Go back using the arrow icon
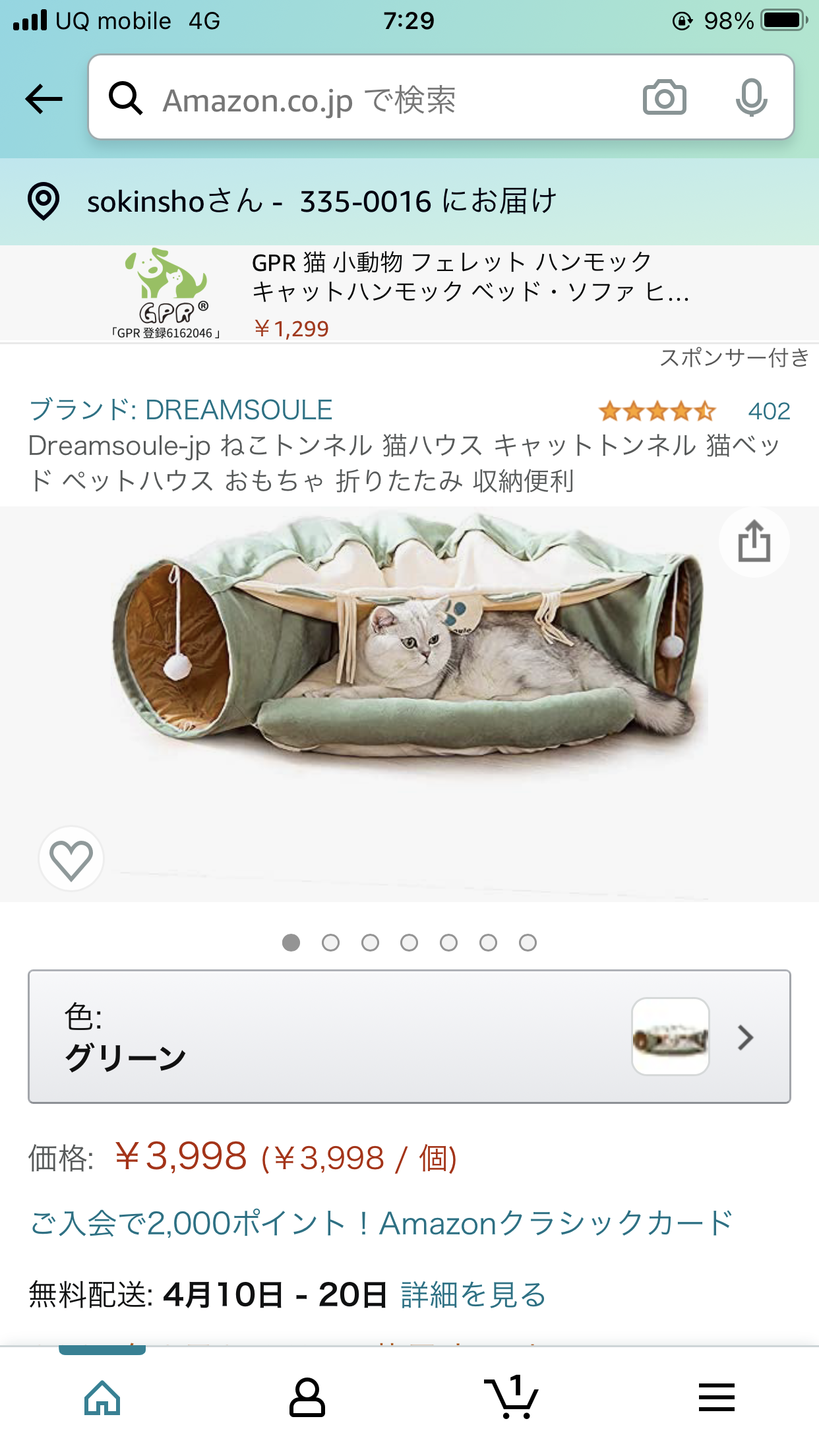Viewport: 819px width, 1456px height. click(x=44, y=99)
